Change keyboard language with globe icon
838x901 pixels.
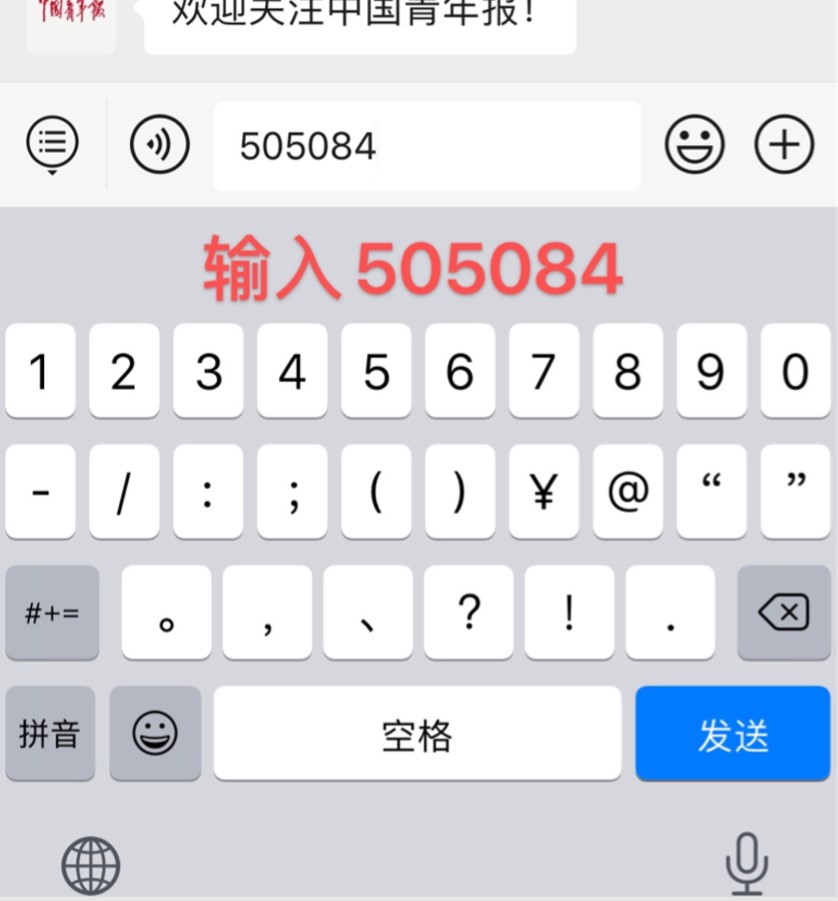pyautogui.click(x=90, y=866)
